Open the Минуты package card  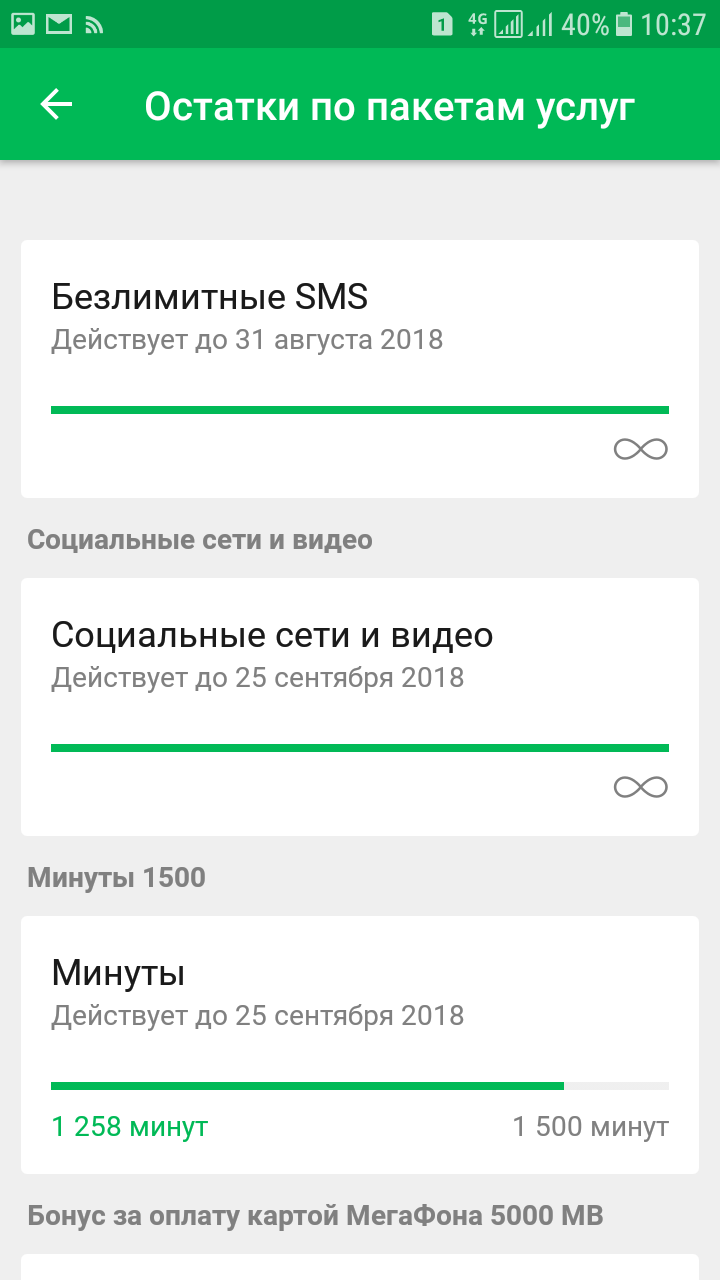coord(360,1044)
